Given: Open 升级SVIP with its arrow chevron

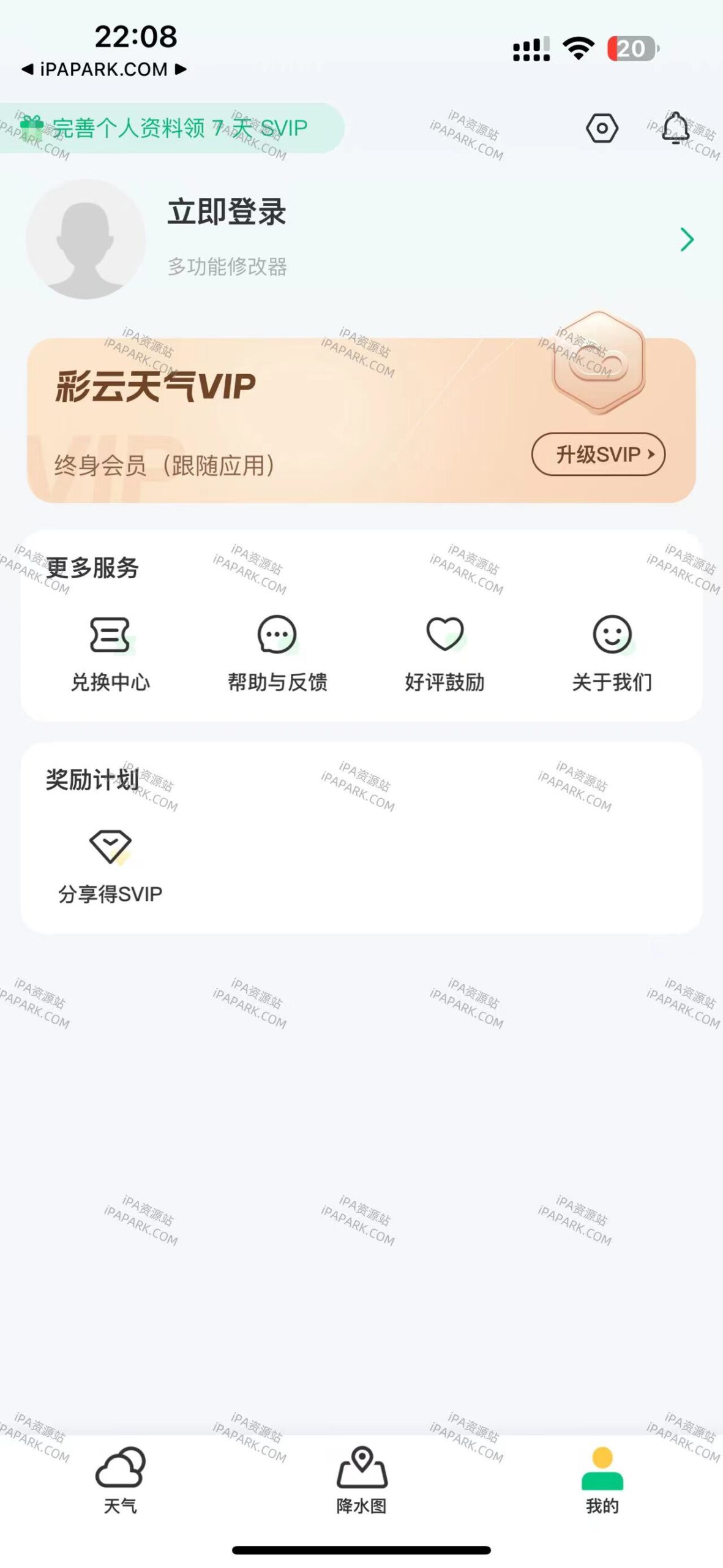Looking at the screenshot, I should click(599, 455).
